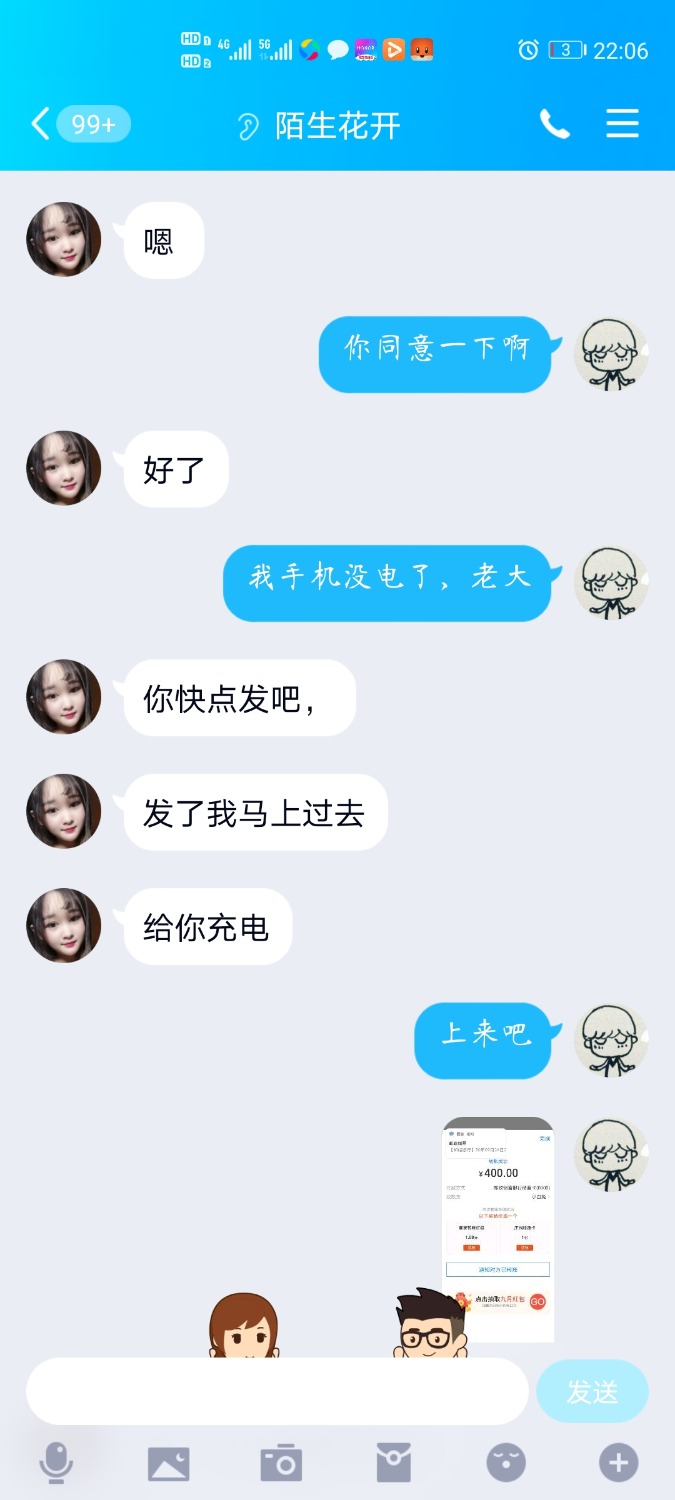Viewport: 675px width, 1500px height.
Task: Send a red packet
Action: (x=394, y=1463)
